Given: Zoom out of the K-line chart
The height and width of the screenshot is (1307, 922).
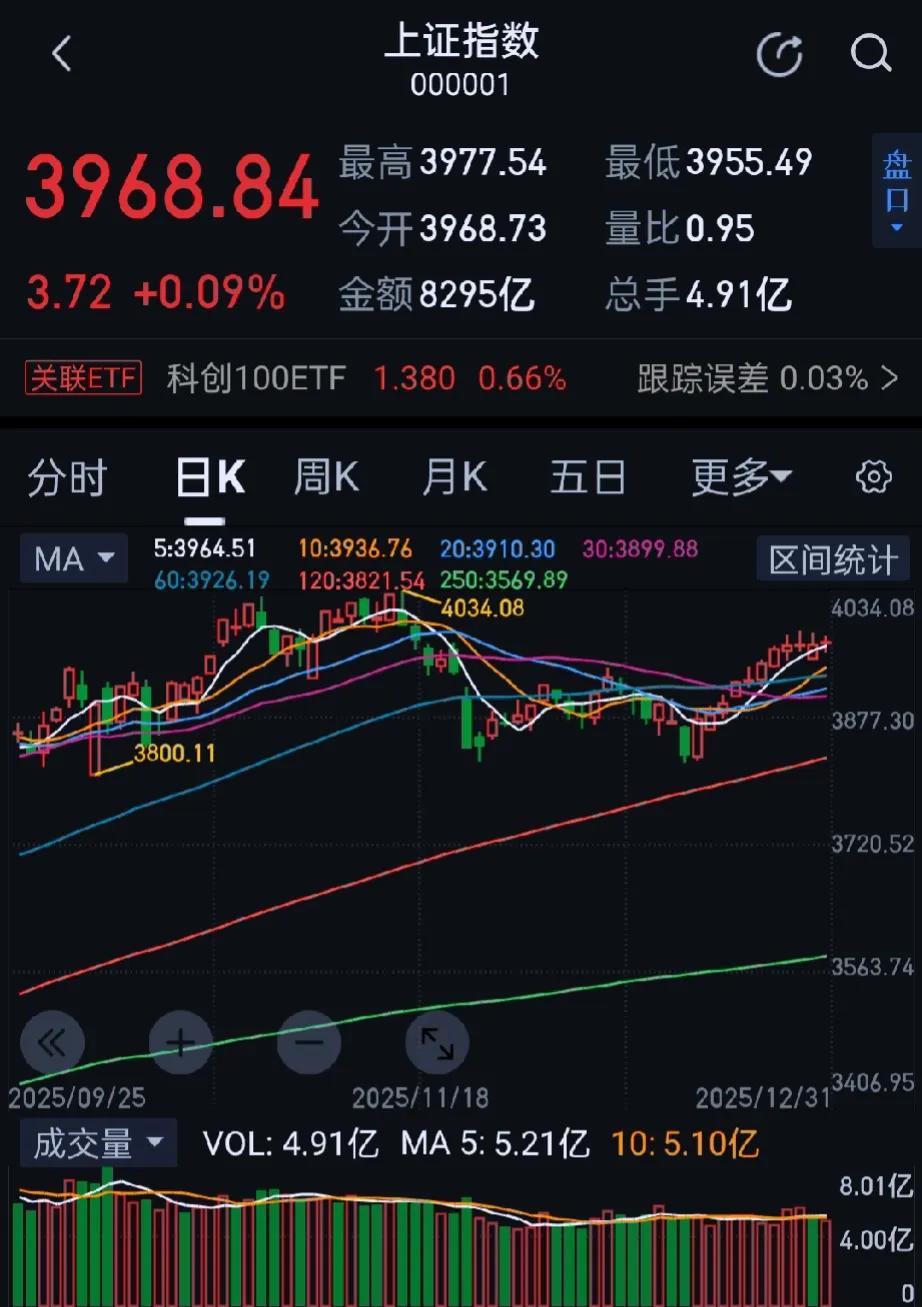Looking at the screenshot, I should 309,1042.
